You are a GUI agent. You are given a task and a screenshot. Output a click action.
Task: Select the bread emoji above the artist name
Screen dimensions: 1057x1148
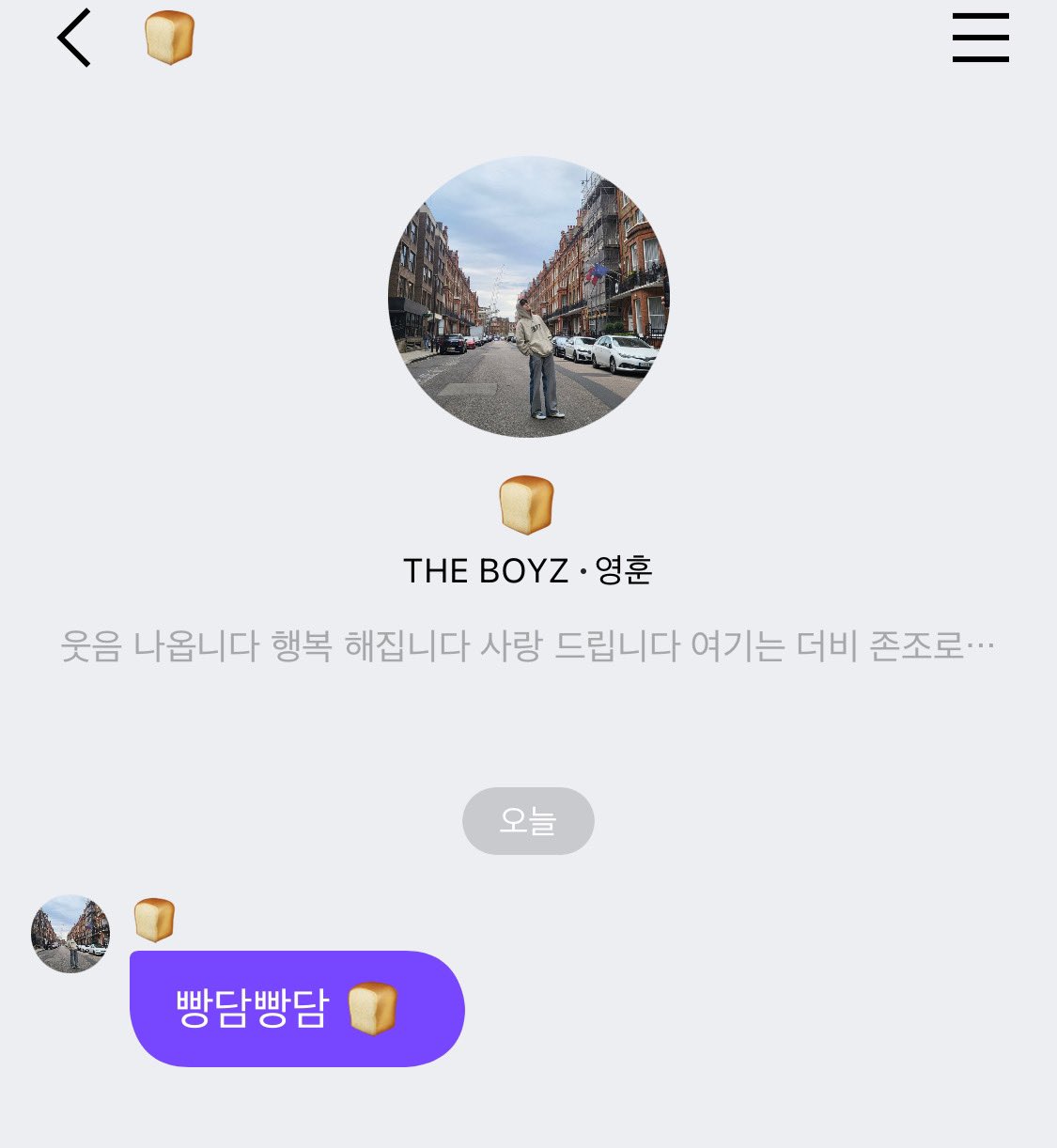[x=528, y=505]
